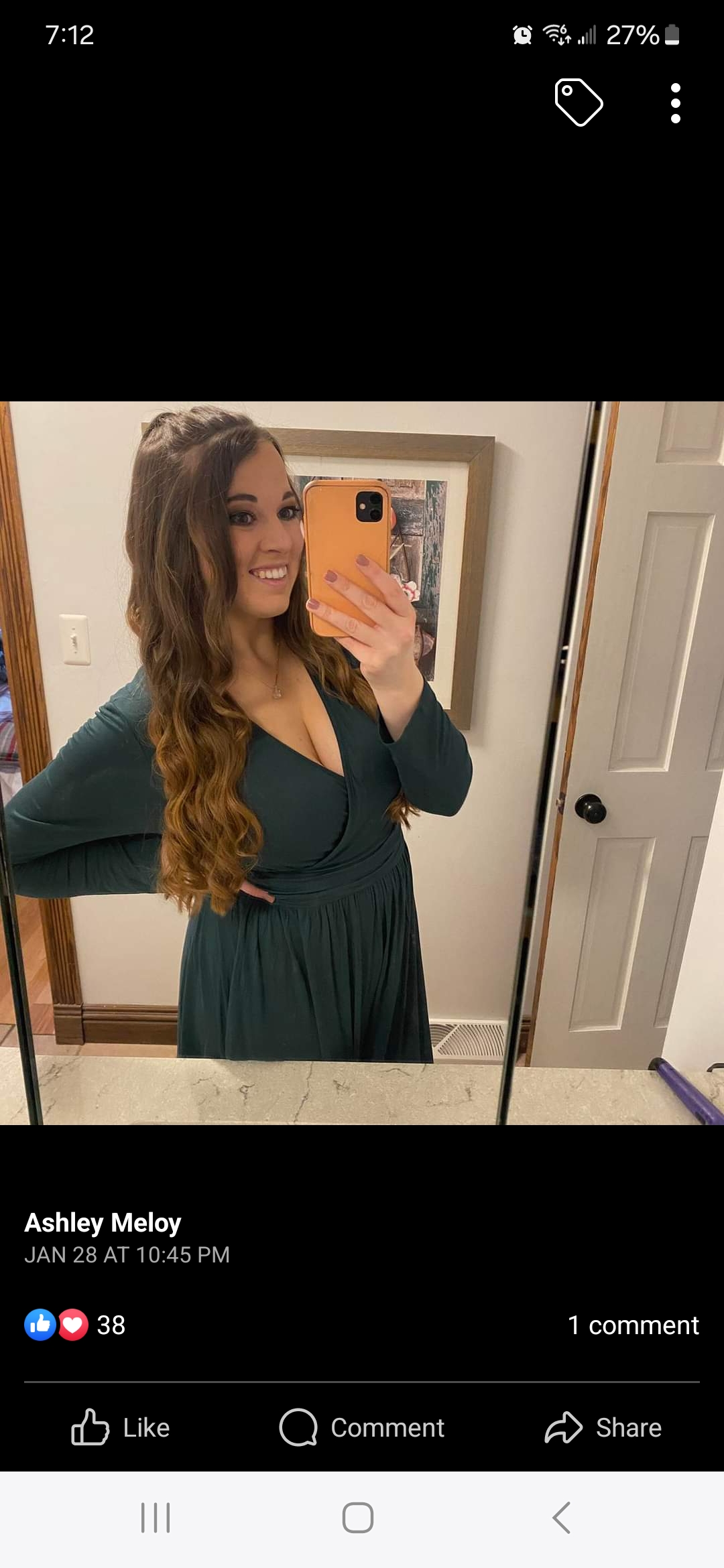The image size is (724, 1568).
Task: Like this photo
Action: point(121,1427)
